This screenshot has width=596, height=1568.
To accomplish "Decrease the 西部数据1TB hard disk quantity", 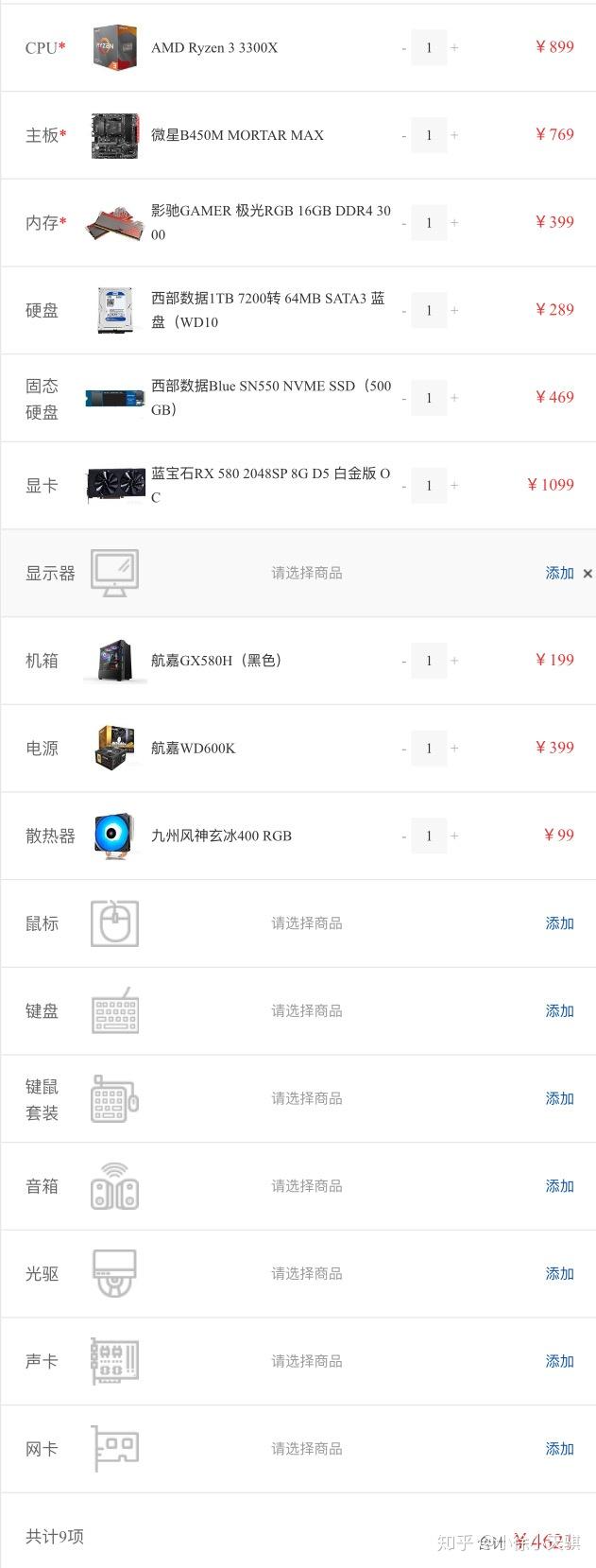I will [404, 311].
